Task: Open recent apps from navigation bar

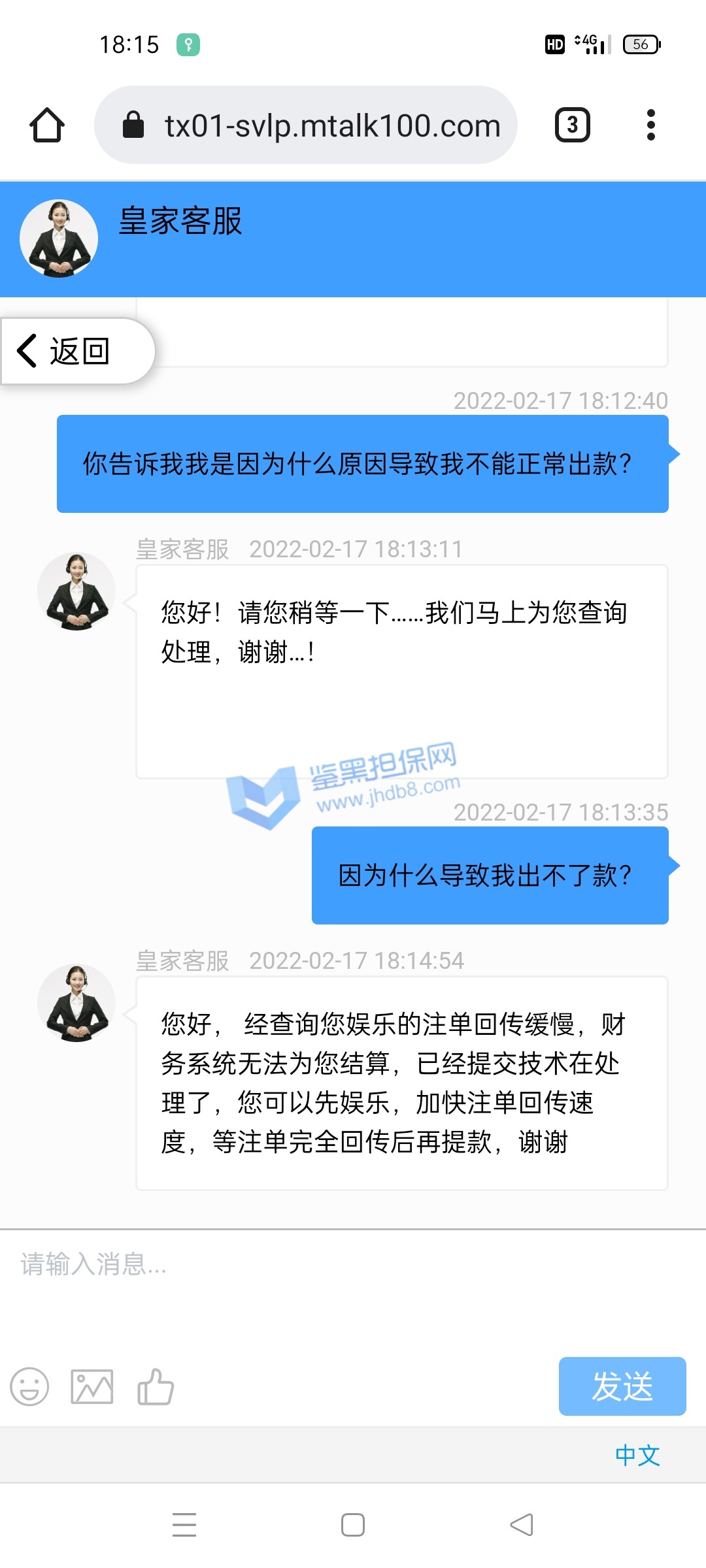Action: point(184,1525)
